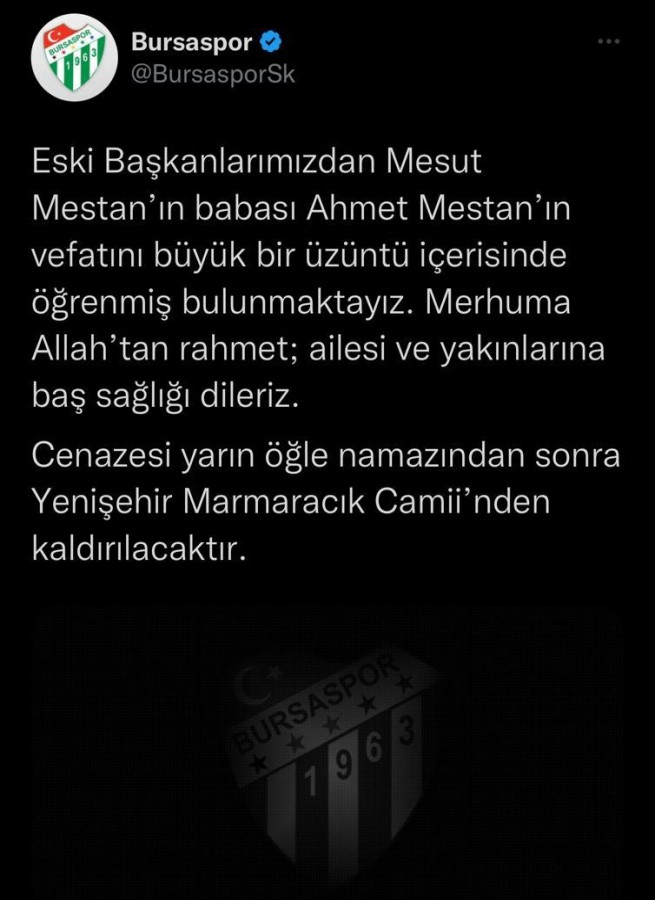Open the attached Bursaspor logo image

coord(327,752)
